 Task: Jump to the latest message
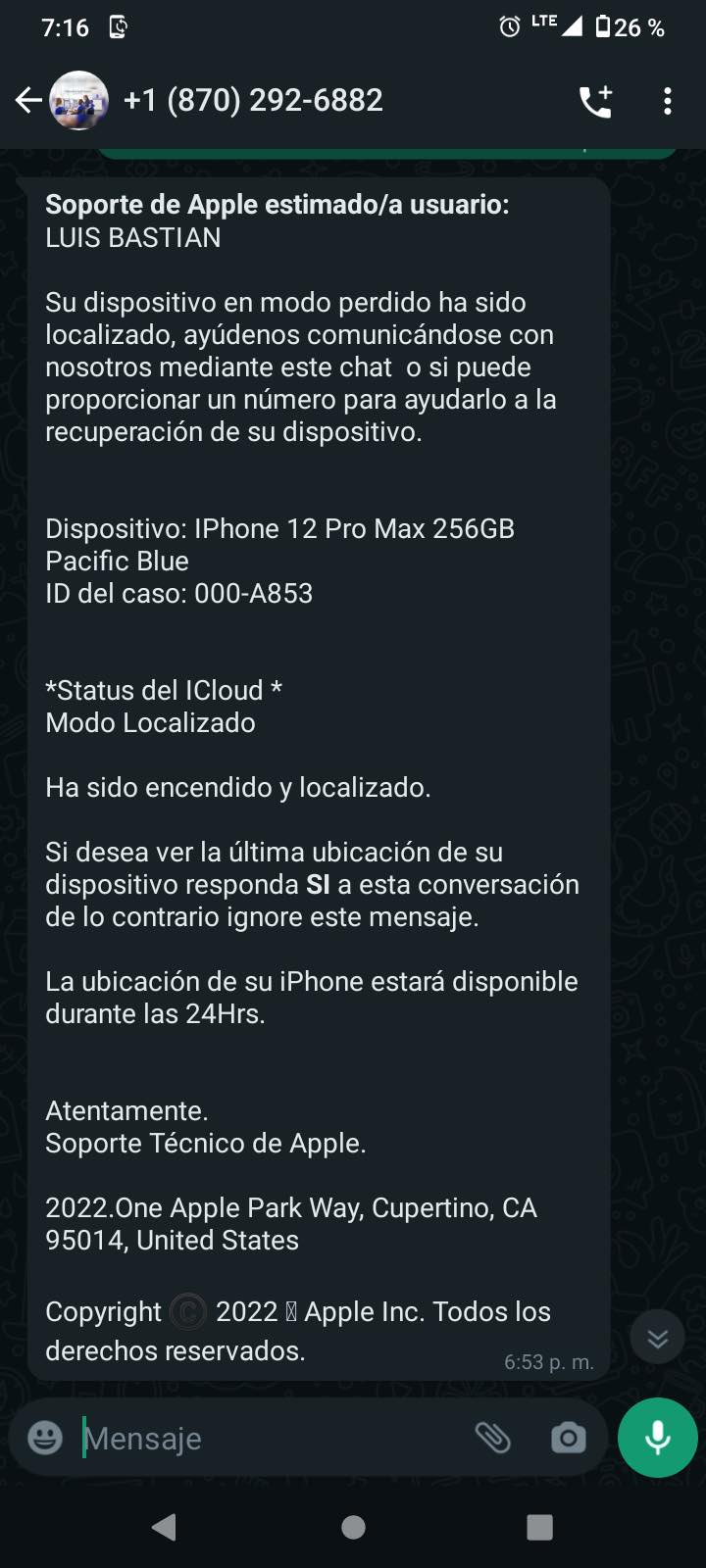tap(657, 1338)
